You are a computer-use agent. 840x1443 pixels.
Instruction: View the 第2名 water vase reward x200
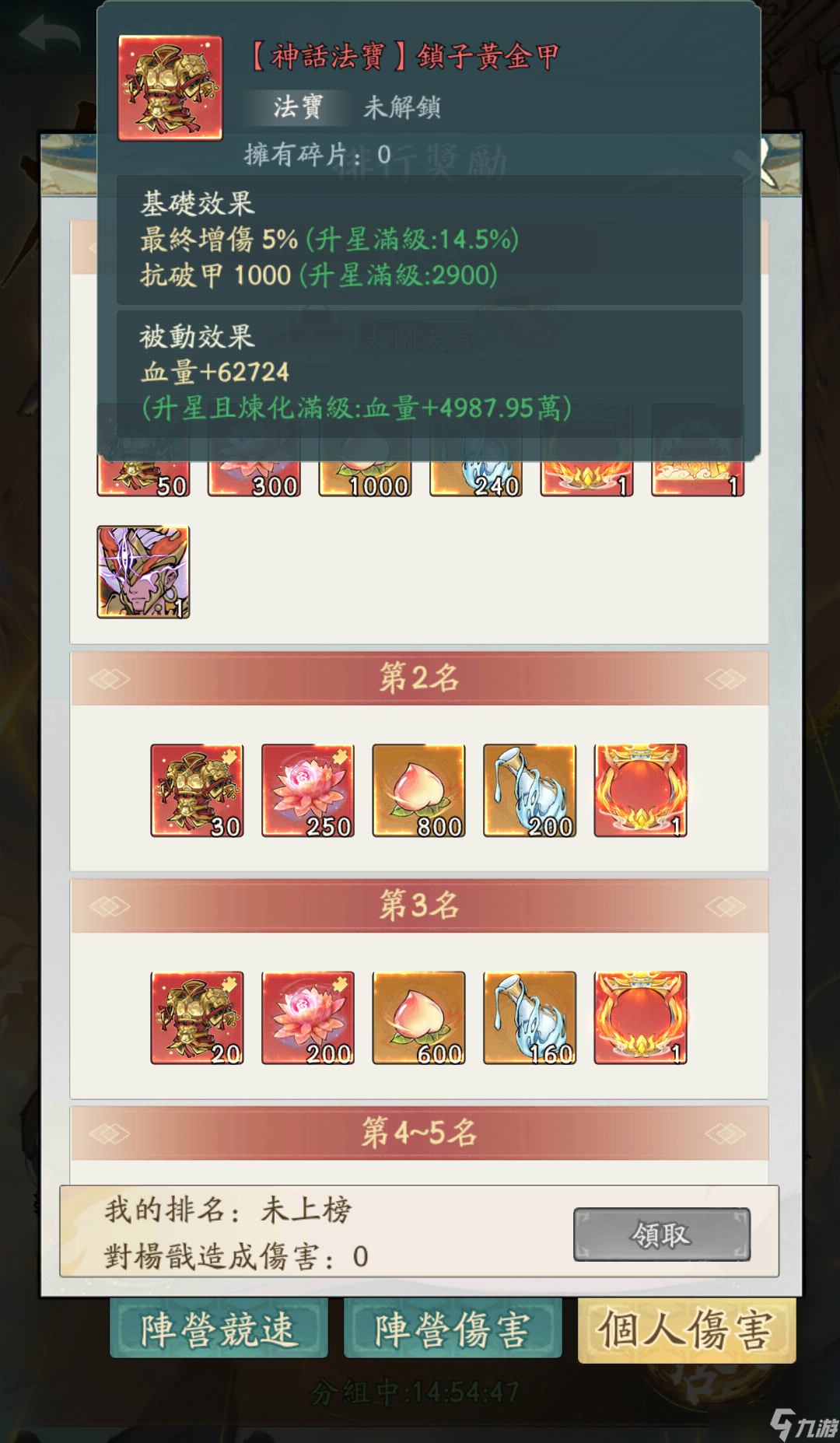coord(530,790)
